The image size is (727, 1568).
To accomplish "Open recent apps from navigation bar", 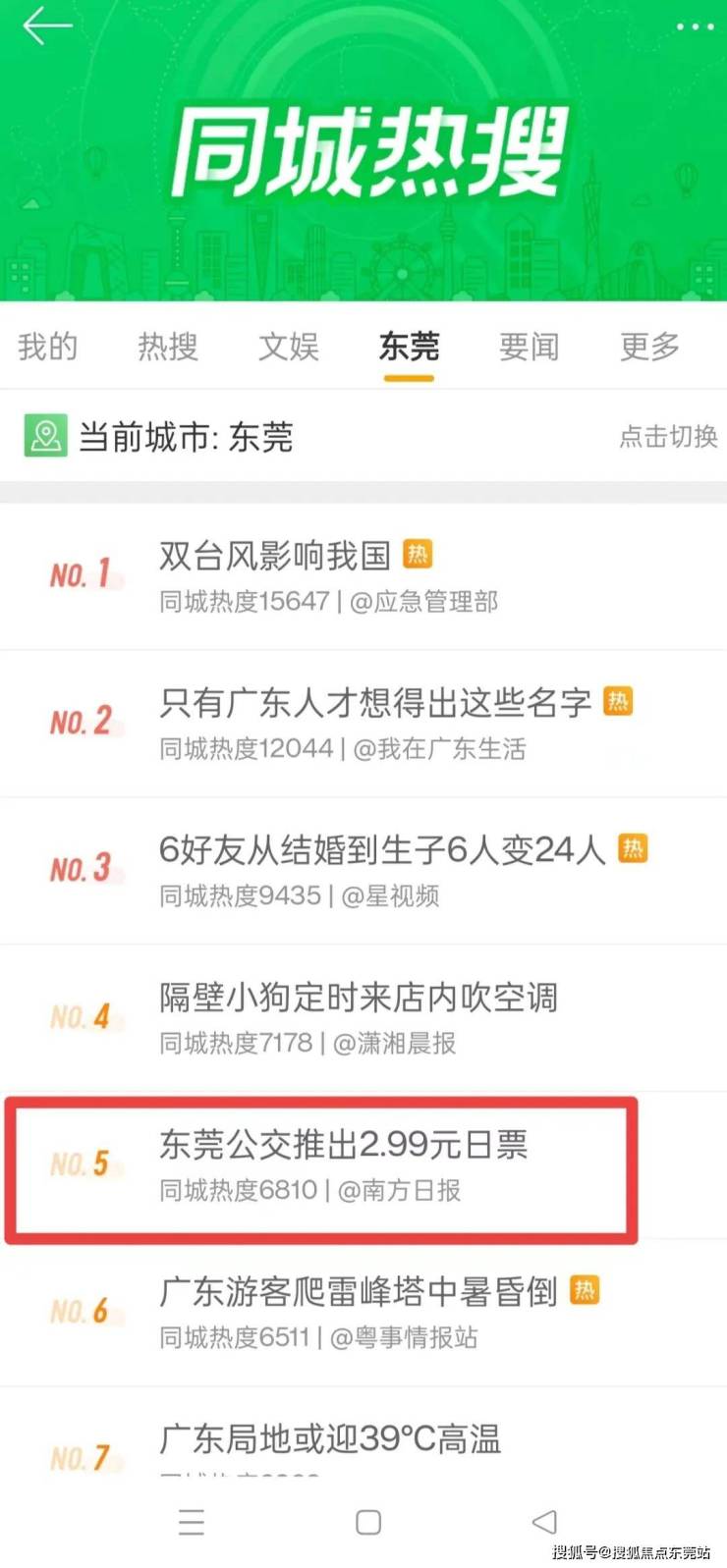I will 192,1522.
